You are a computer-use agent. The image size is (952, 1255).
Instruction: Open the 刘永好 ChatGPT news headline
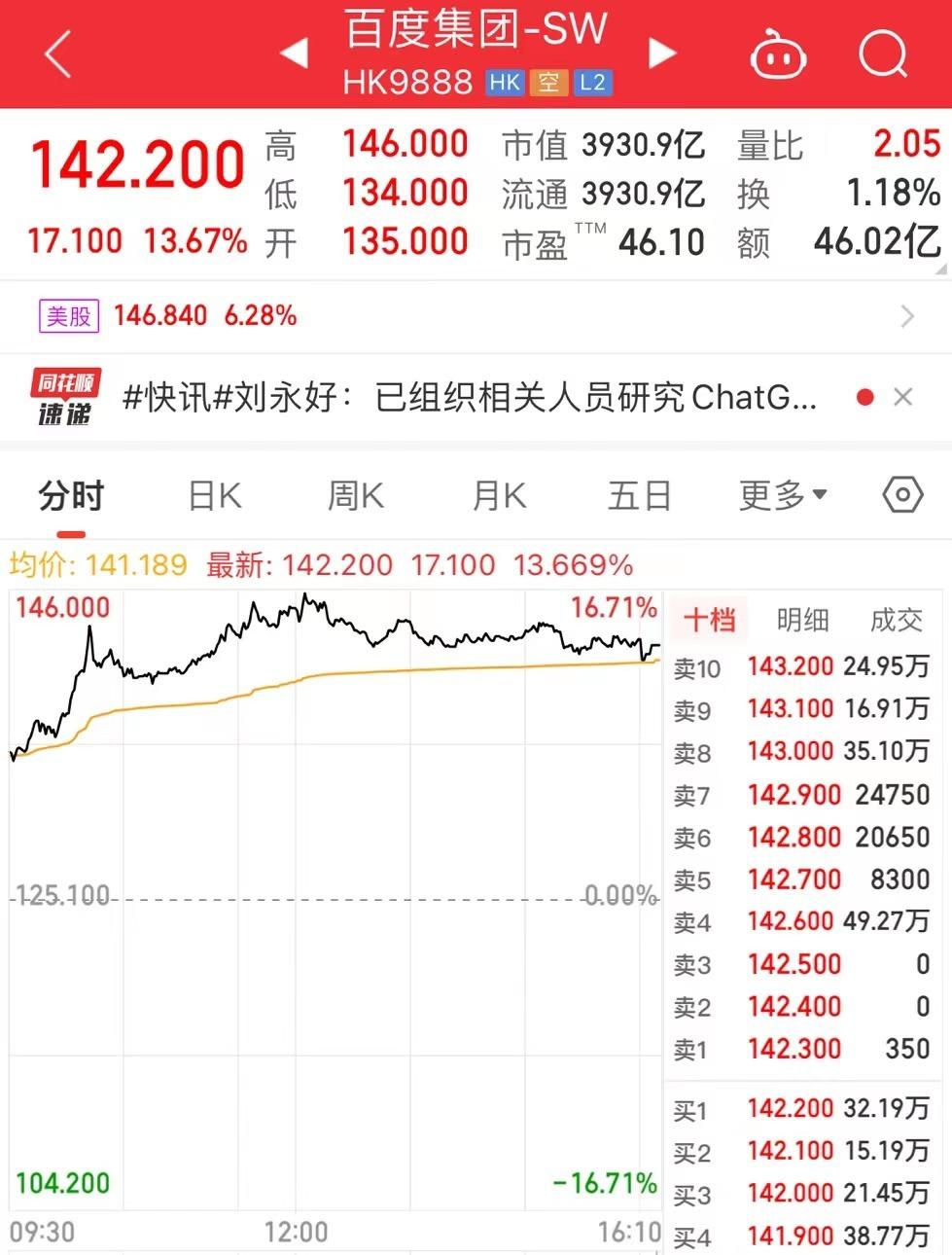pos(467,397)
